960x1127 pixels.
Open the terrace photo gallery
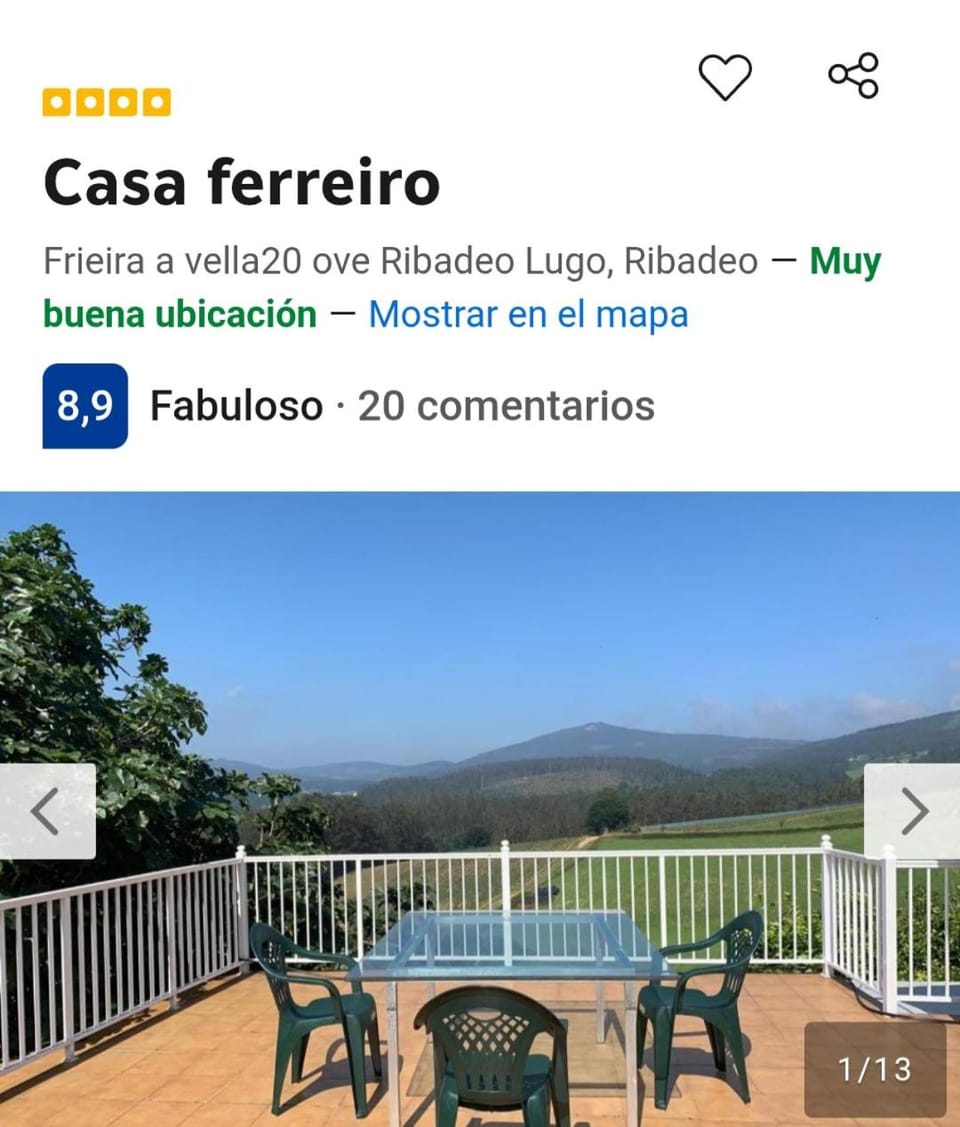tap(480, 700)
